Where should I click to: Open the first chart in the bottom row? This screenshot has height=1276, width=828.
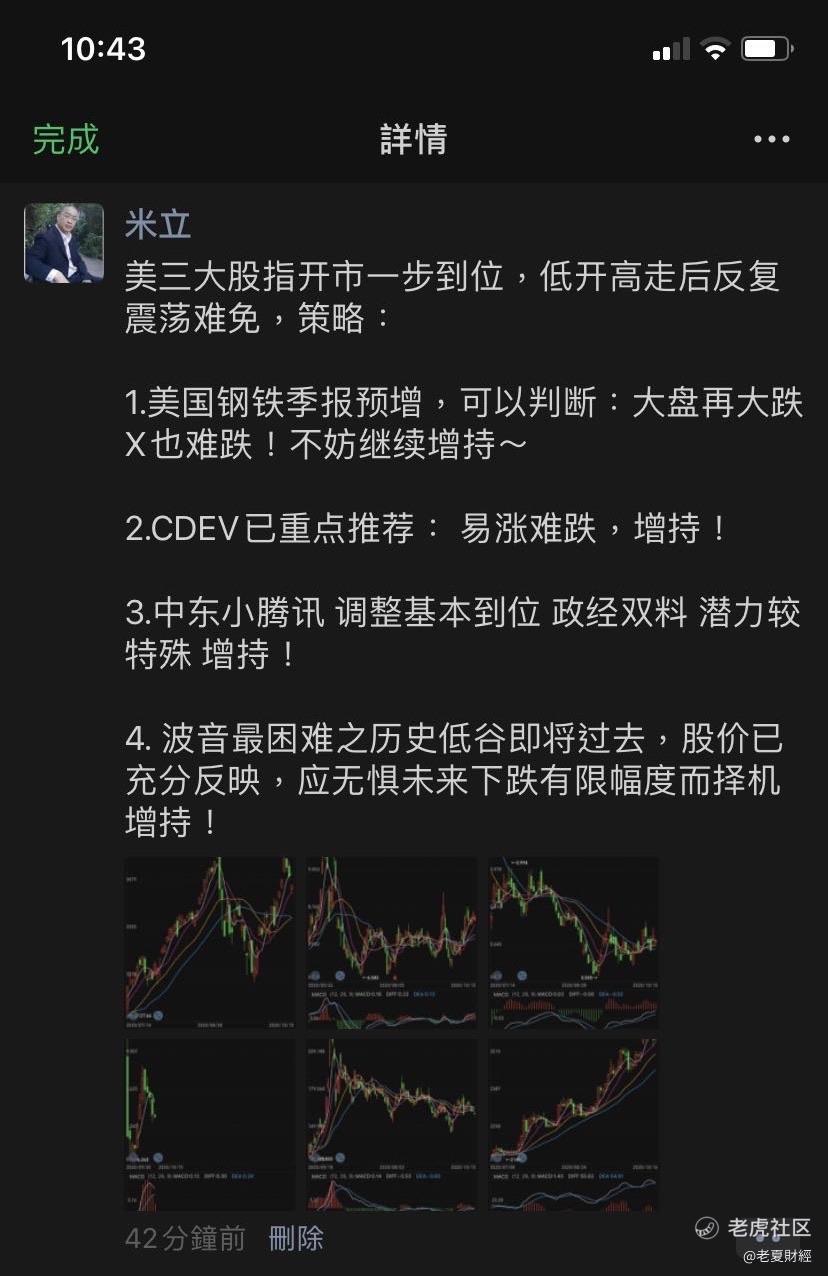click(x=210, y=1125)
